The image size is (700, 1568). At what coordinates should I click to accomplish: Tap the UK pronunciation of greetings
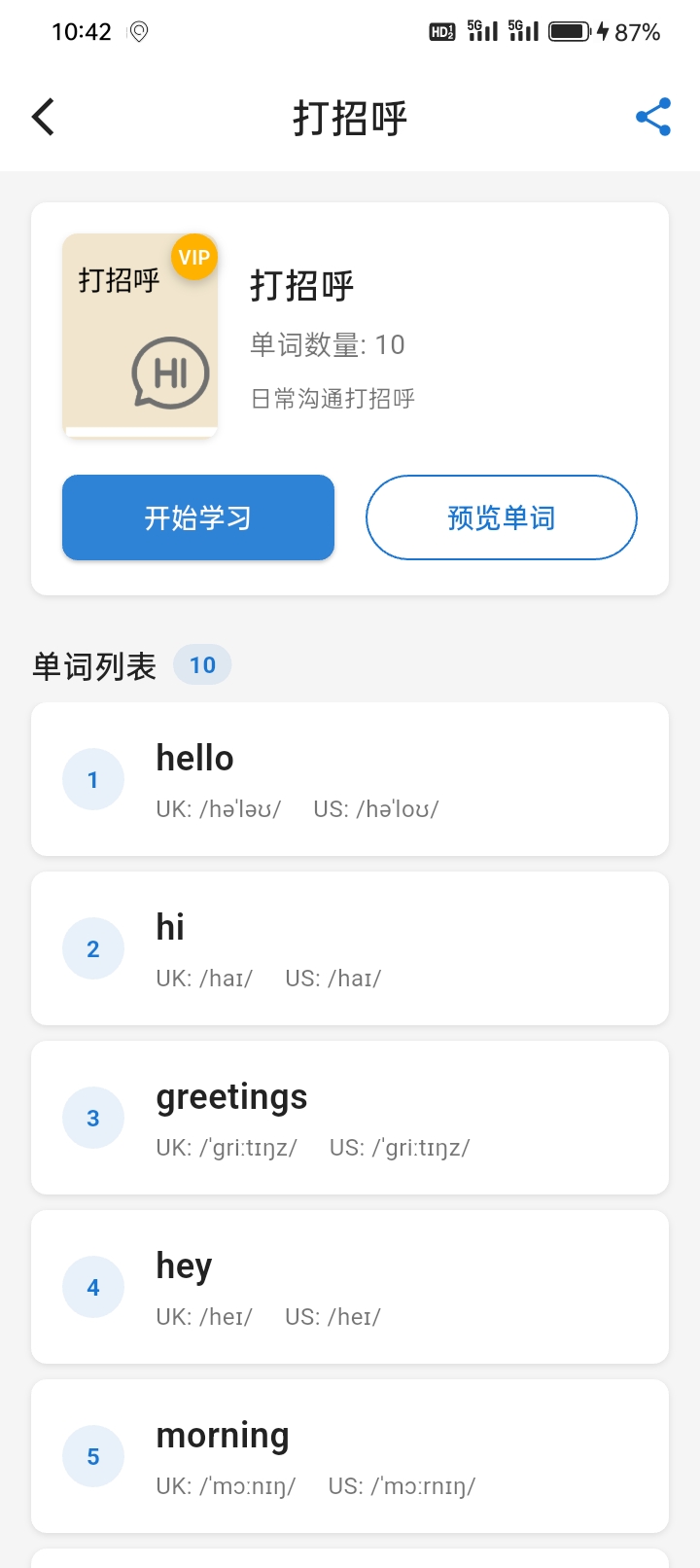pyautogui.click(x=226, y=1148)
